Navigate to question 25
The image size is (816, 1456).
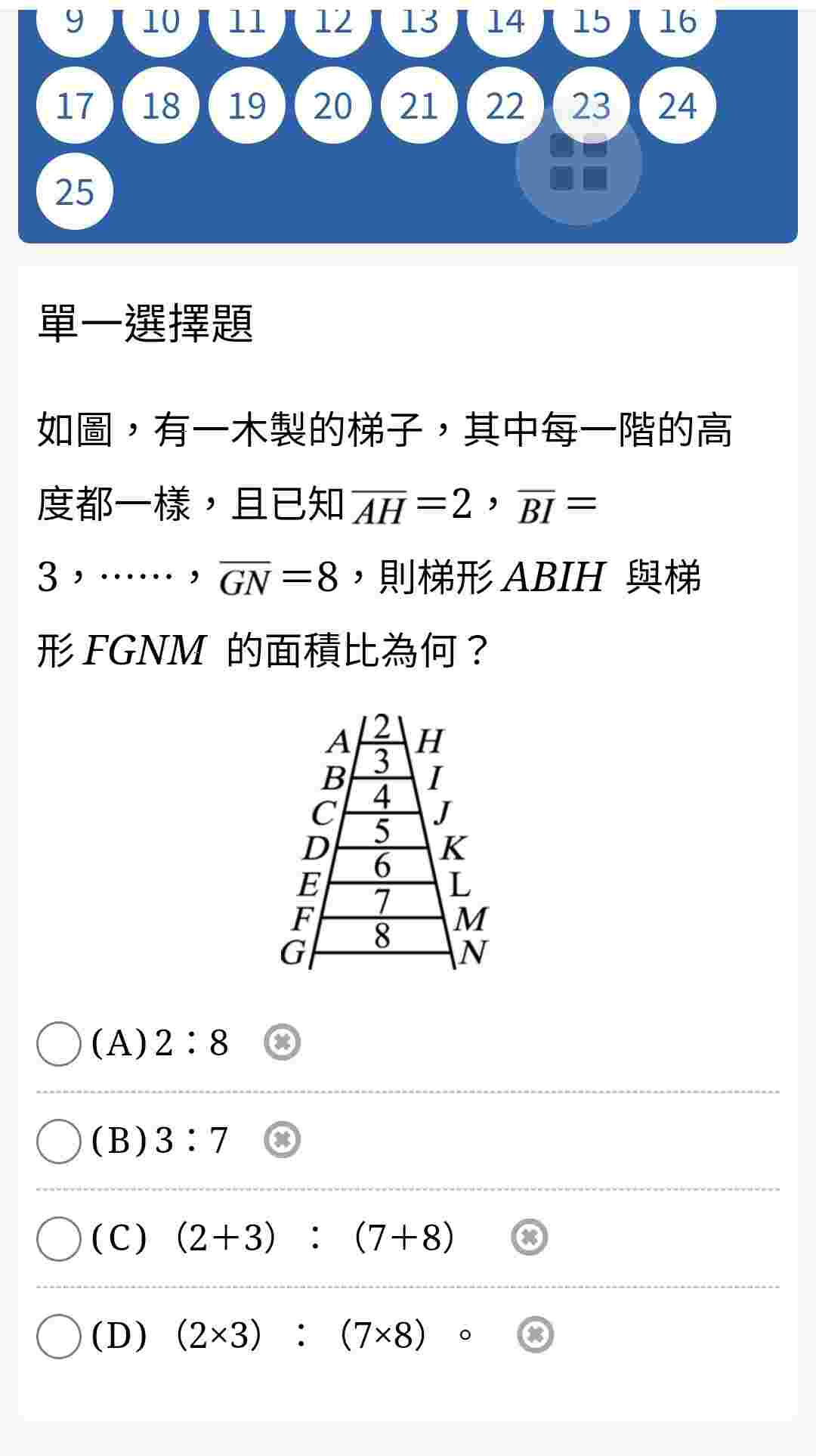(x=74, y=192)
